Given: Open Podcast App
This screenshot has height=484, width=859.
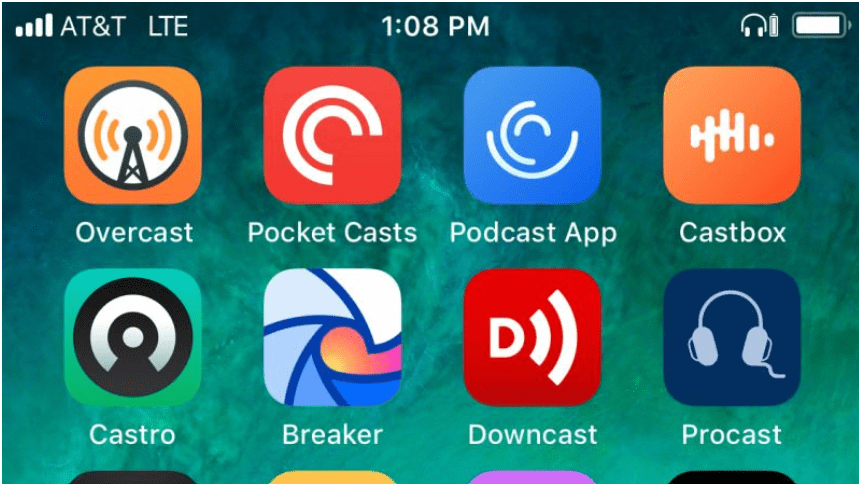Looking at the screenshot, I should (x=532, y=135).
